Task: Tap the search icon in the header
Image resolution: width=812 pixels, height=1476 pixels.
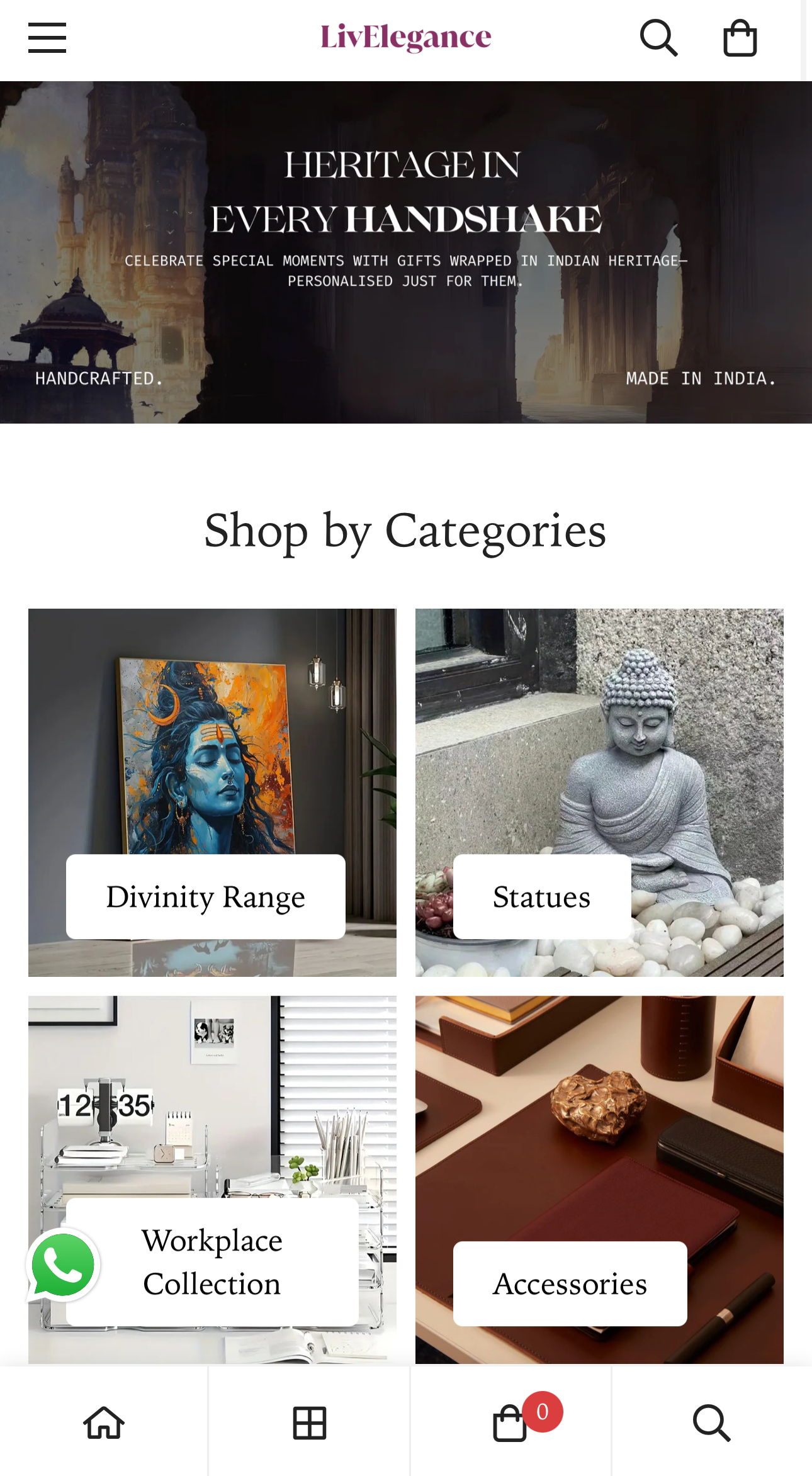Action: (658, 38)
